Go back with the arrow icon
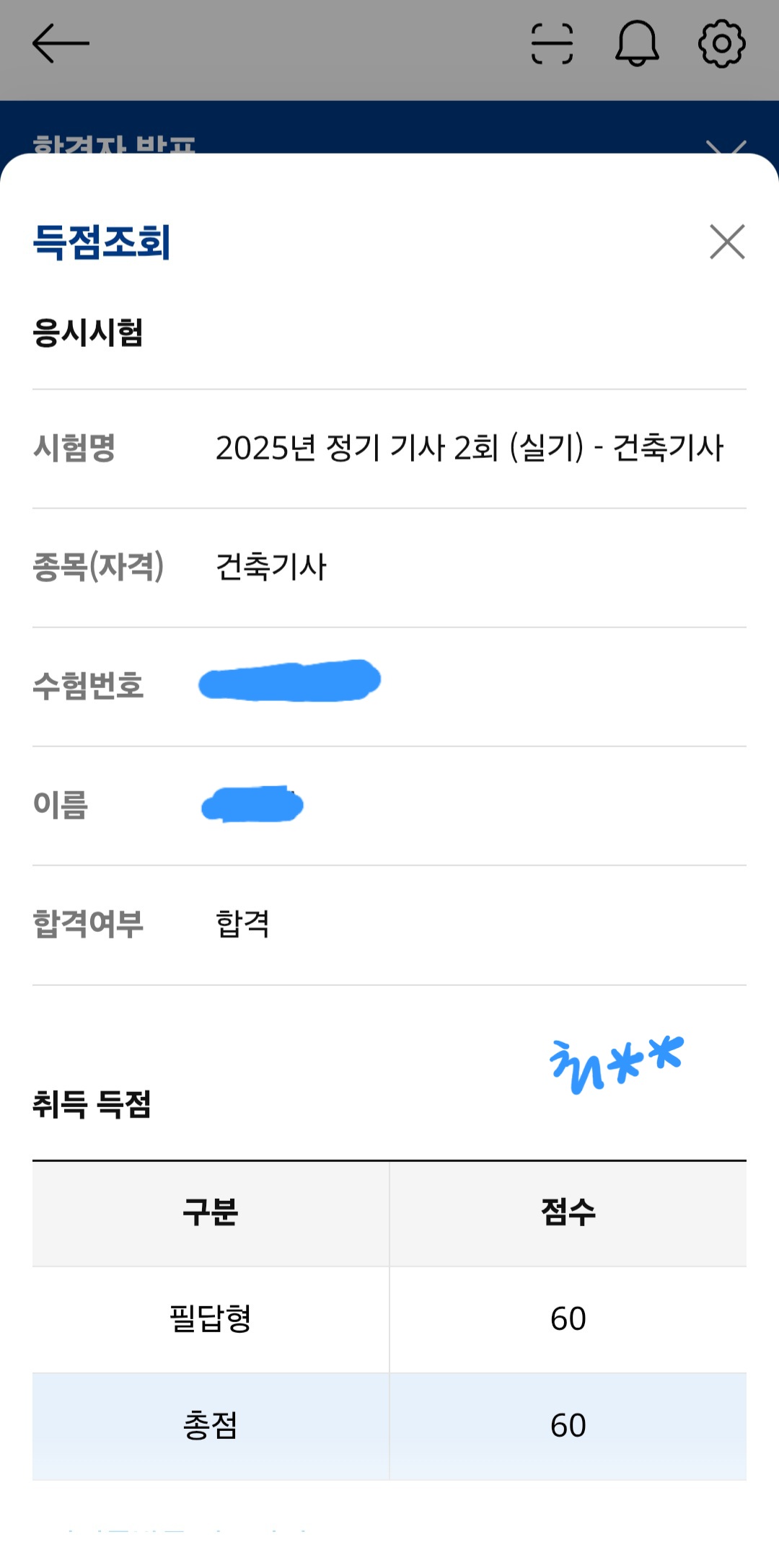This screenshot has width=779, height=1568. tap(61, 43)
